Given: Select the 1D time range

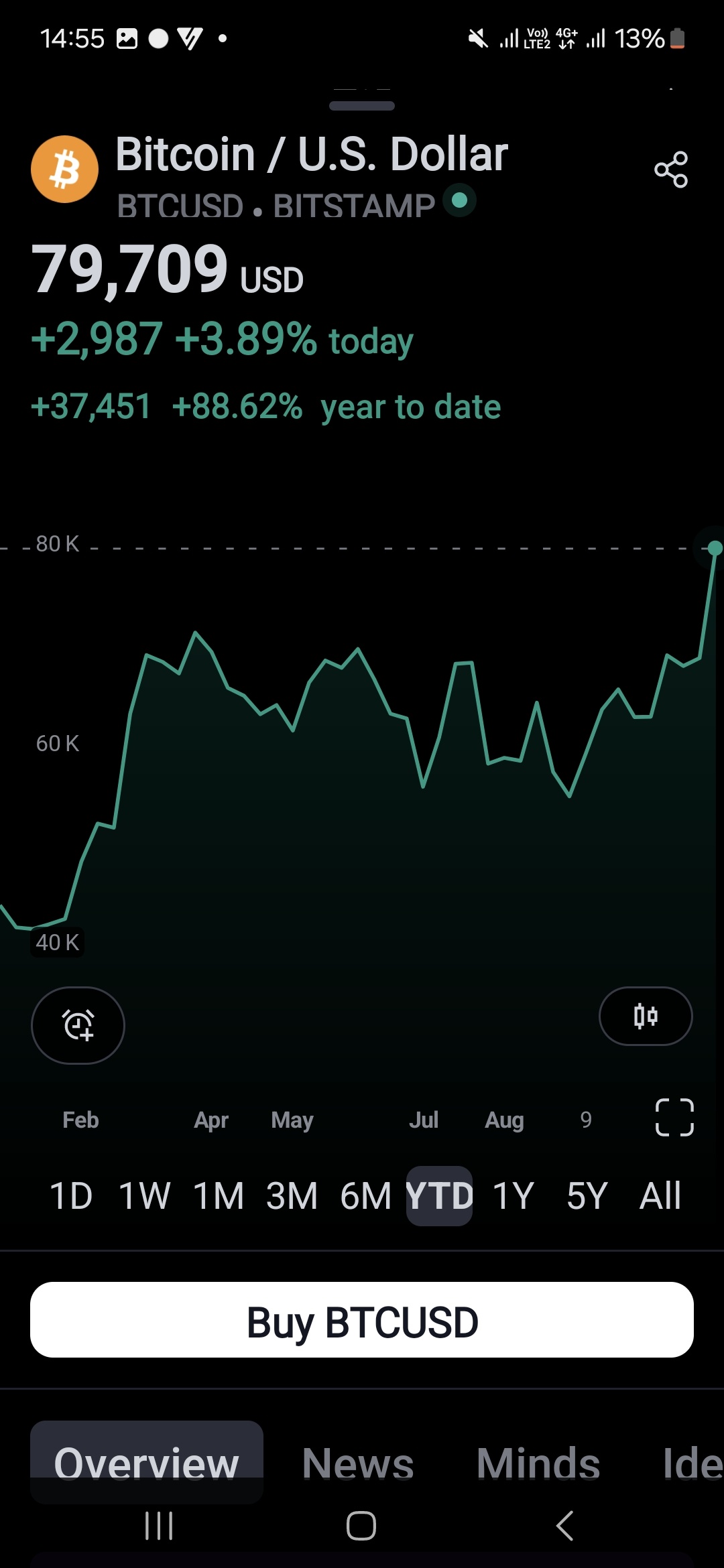Looking at the screenshot, I should tap(71, 1196).
